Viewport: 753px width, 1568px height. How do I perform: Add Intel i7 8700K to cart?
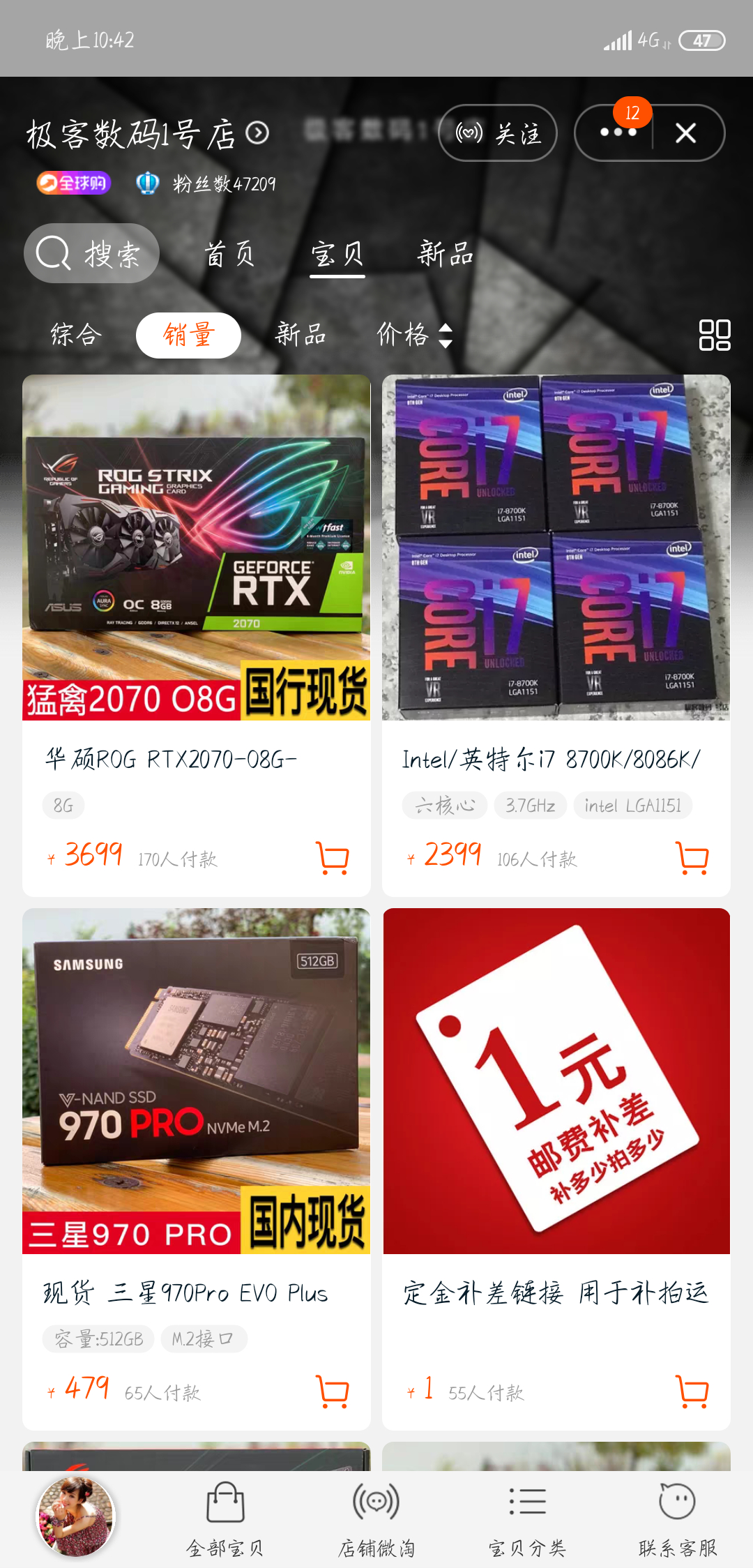coord(692,857)
